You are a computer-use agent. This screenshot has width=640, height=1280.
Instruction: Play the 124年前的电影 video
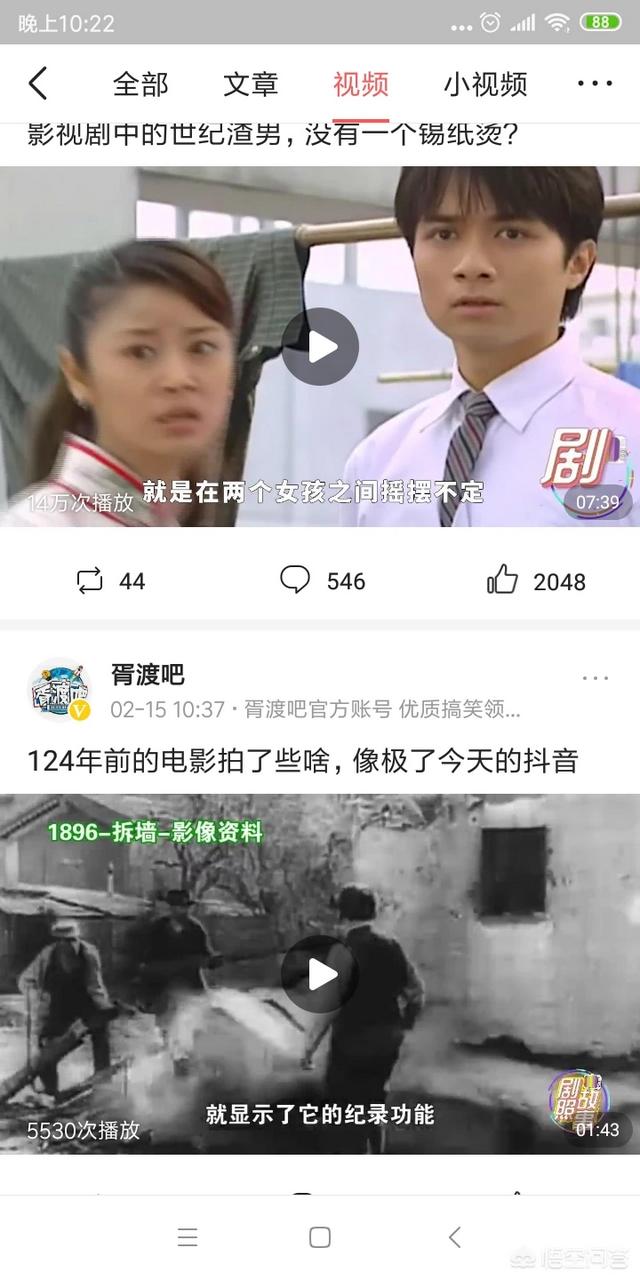pyautogui.click(x=320, y=973)
